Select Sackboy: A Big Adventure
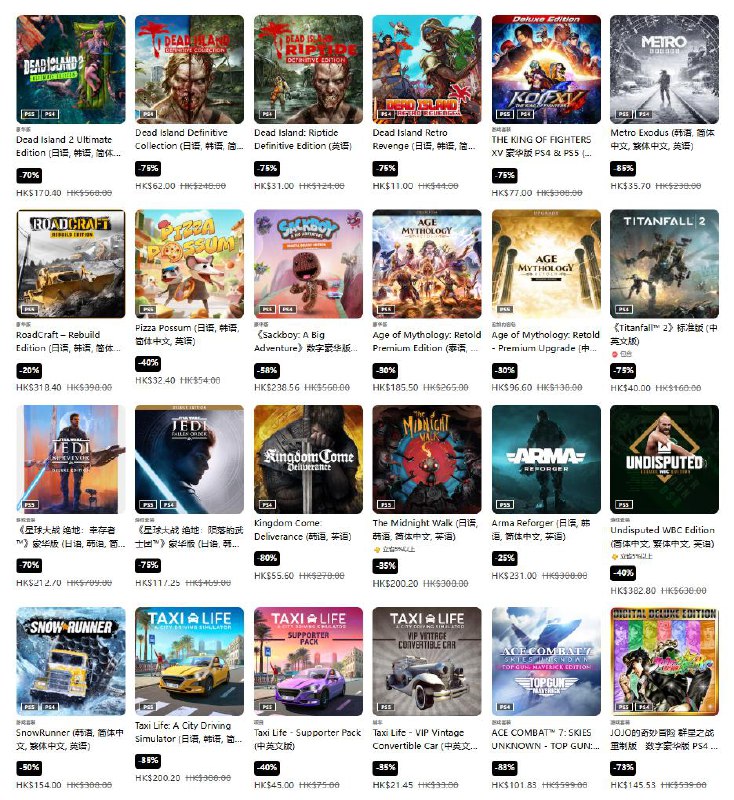The image size is (734, 800). (x=308, y=264)
